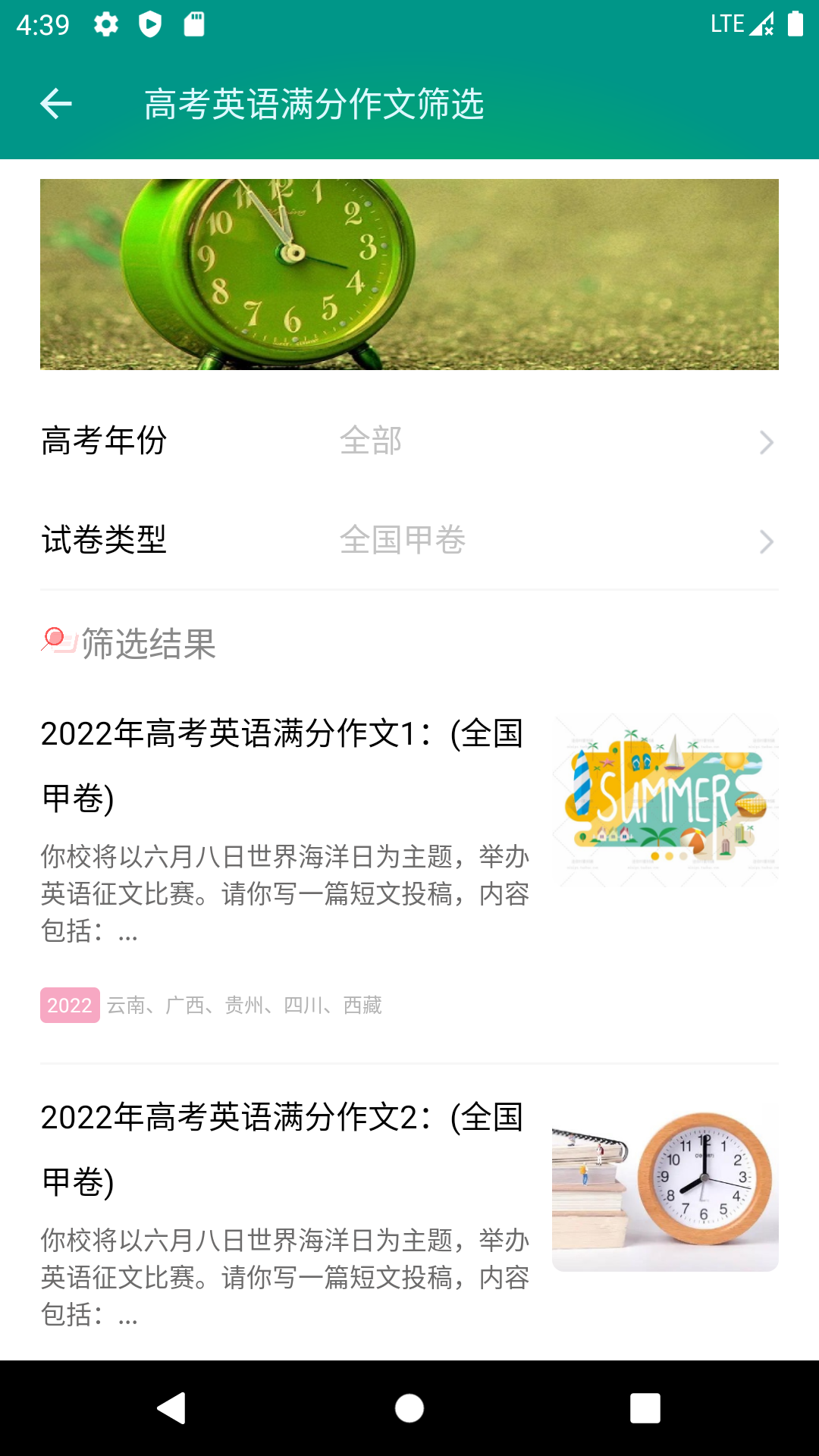Tap the system home button
Screen dimensions: 819x1456
409,1408
